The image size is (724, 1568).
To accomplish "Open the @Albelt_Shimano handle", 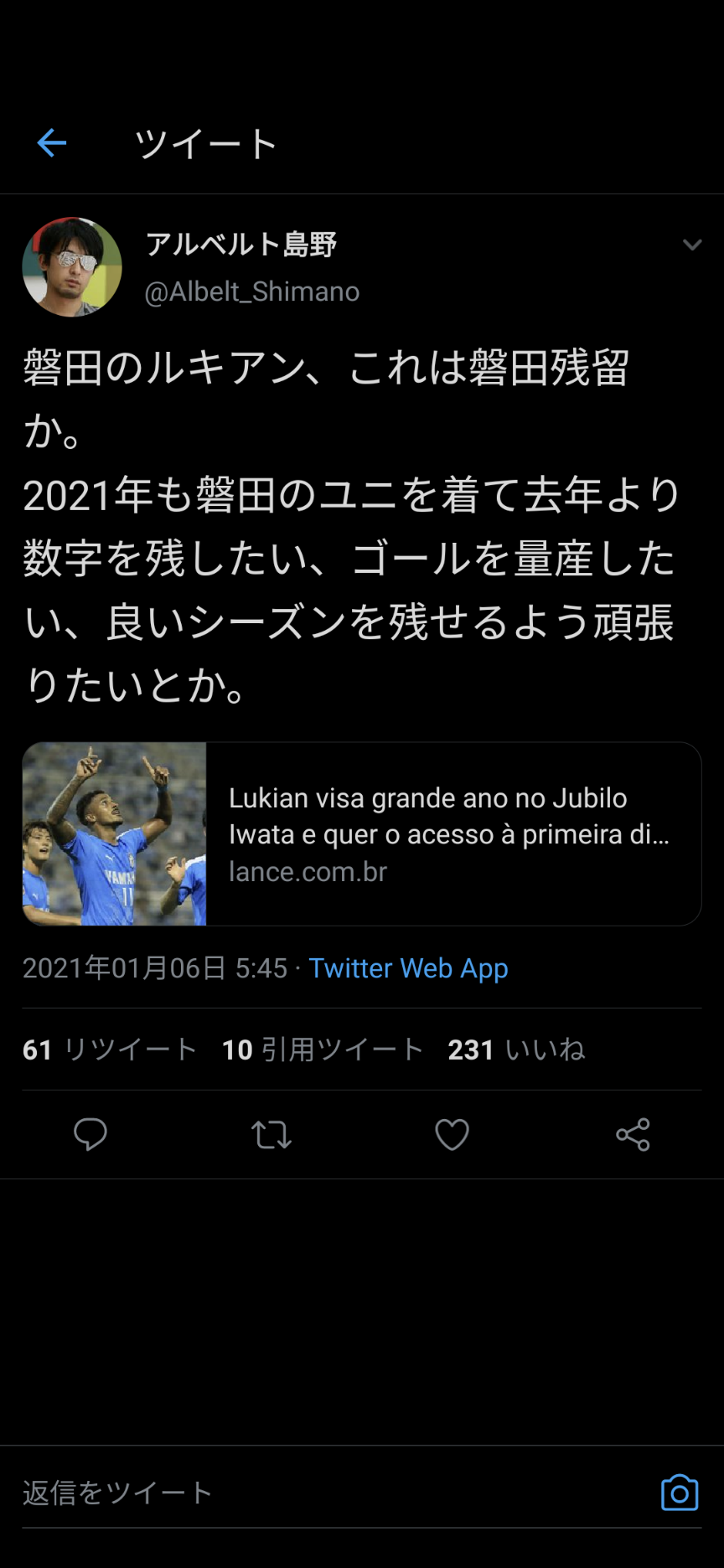I will (x=252, y=291).
